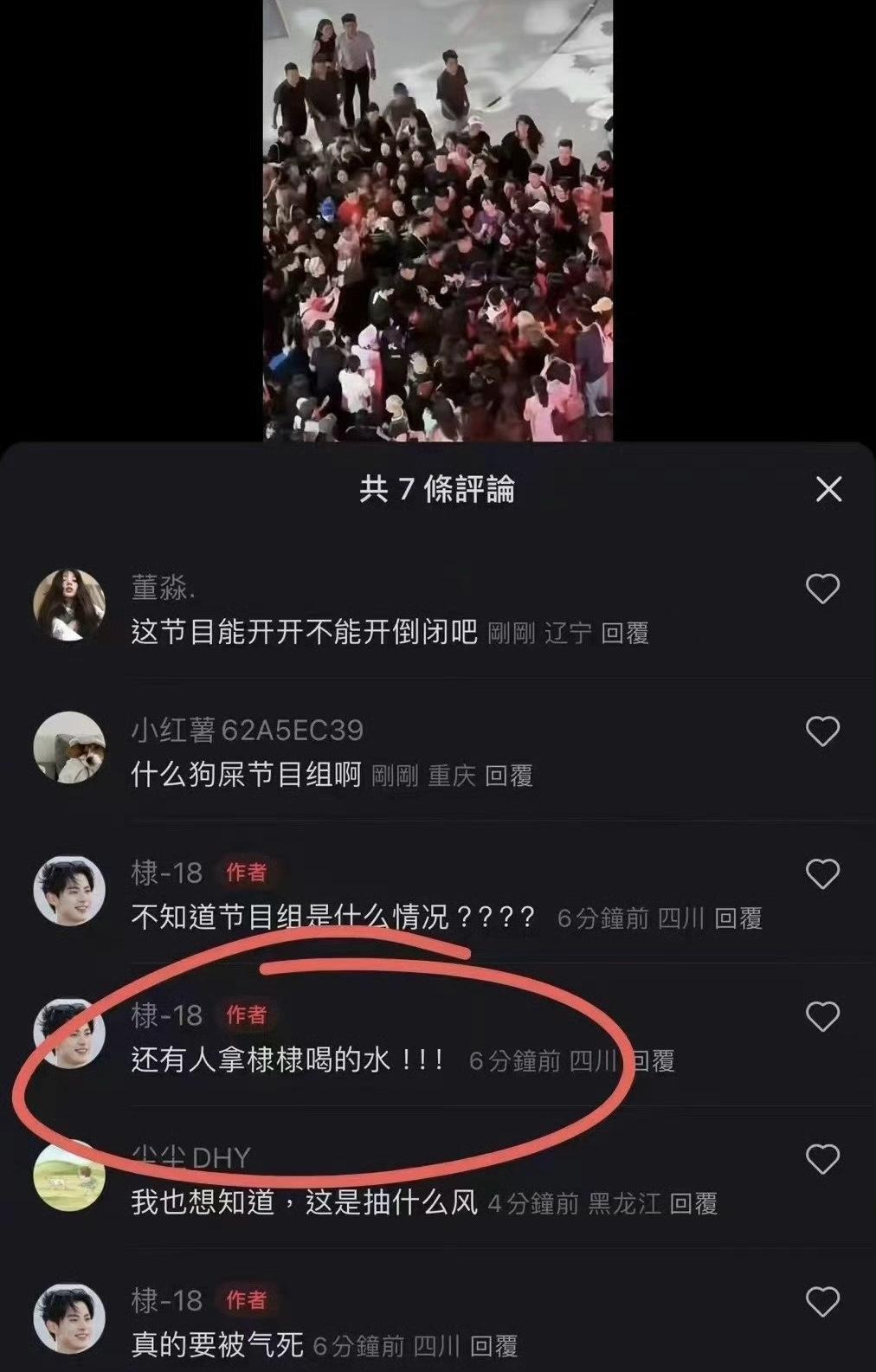The image size is (876, 1372).
Task: Like the comment '不知道节目组是什么情况'
Action: (x=822, y=873)
